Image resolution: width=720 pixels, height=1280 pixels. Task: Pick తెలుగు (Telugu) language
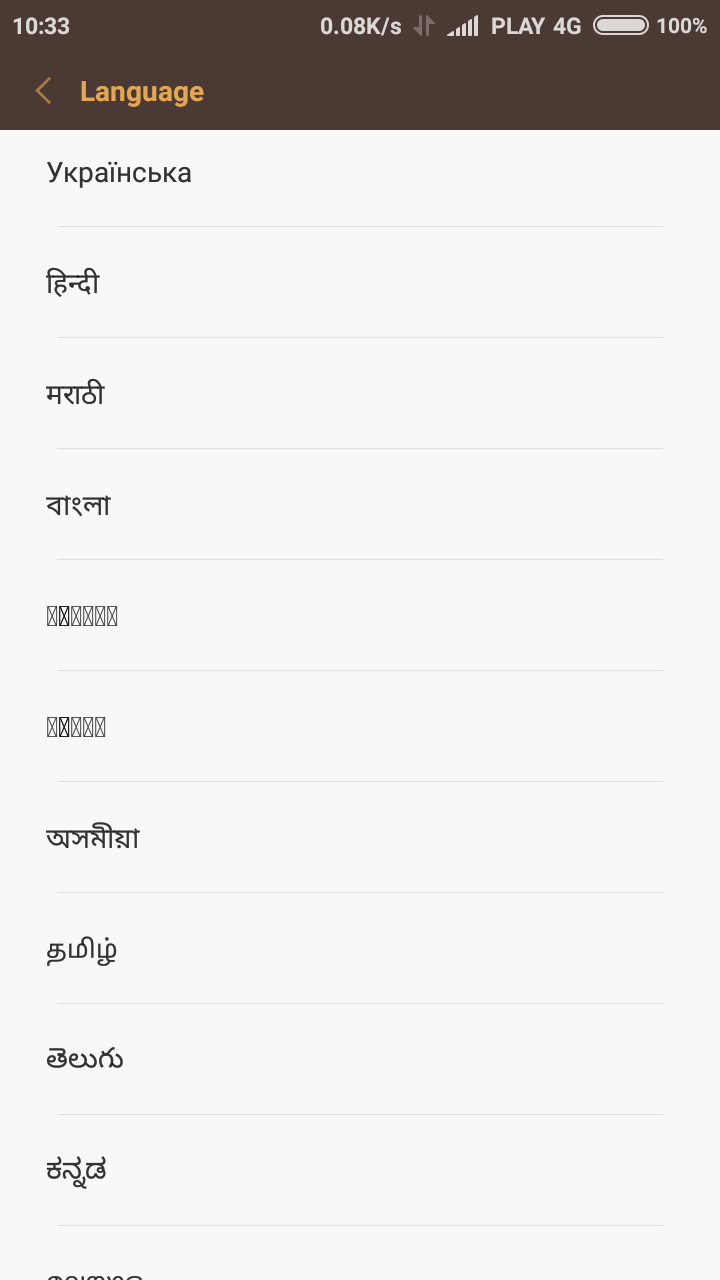85,1060
